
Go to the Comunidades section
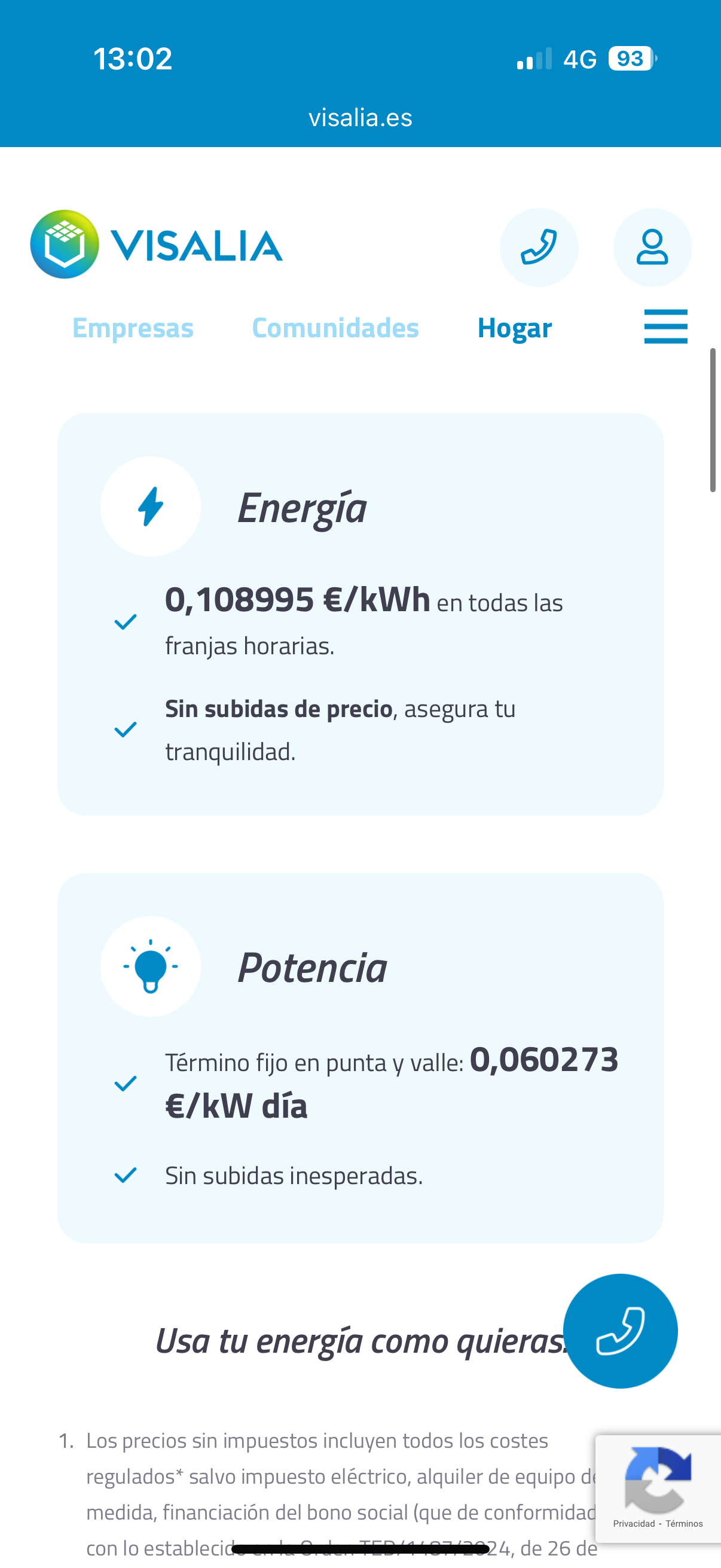[x=335, y=328]
